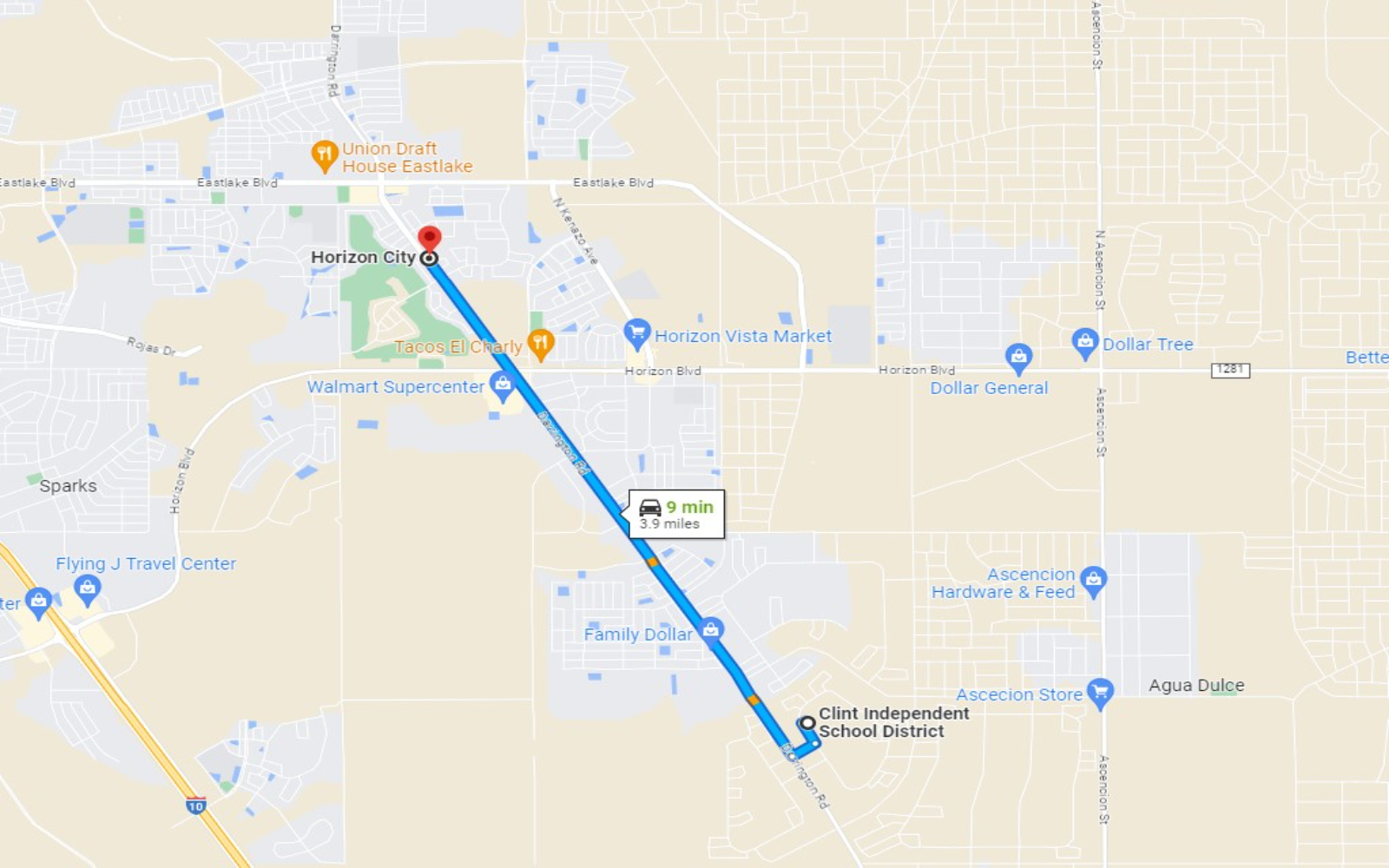Open Ascencion Hardware & Feed pin
The width and height of the screenshot is (1389, 868).
(x=1094, y=579)
